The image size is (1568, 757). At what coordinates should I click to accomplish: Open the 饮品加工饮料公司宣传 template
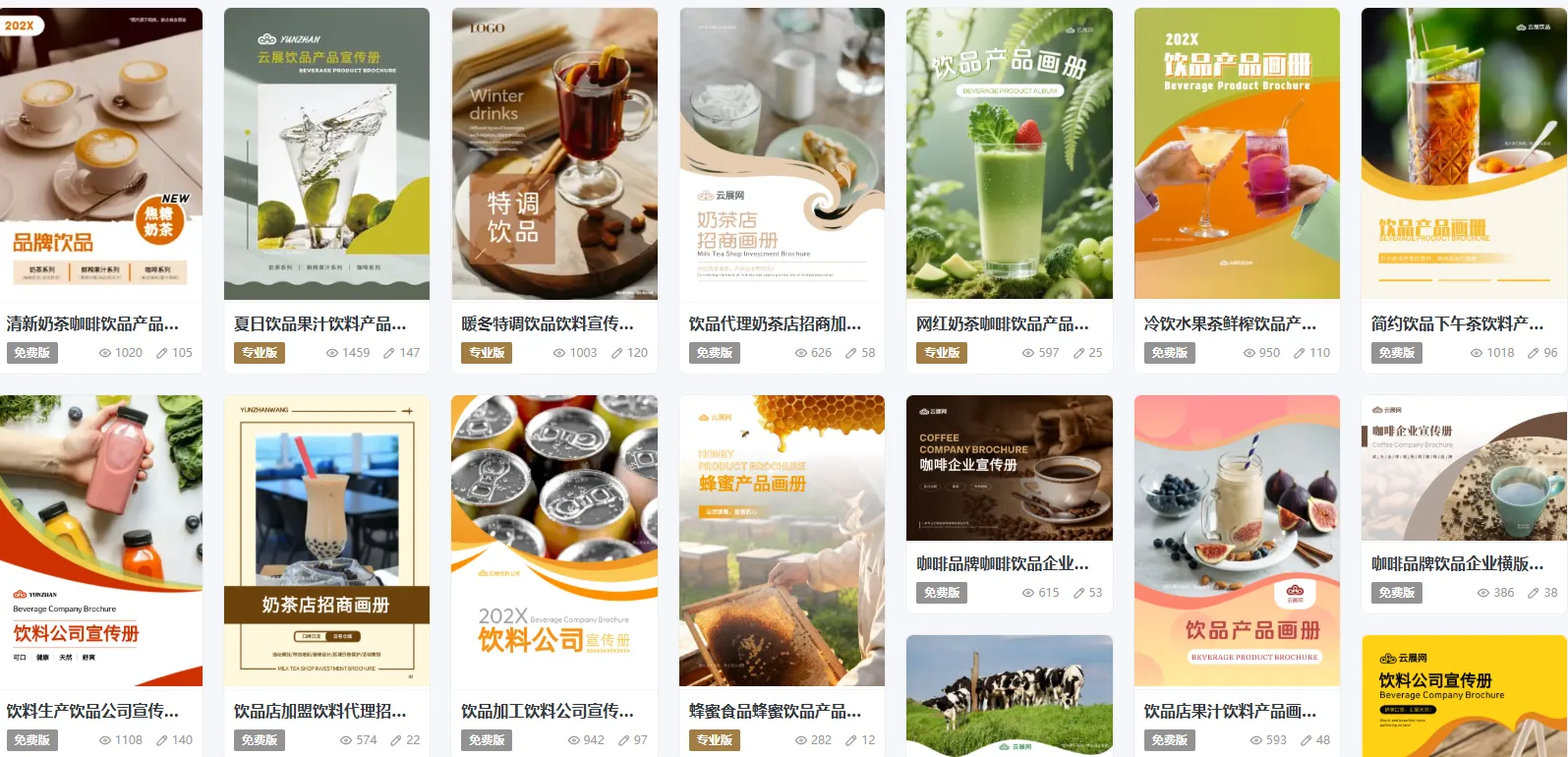(x=554, y=541)
